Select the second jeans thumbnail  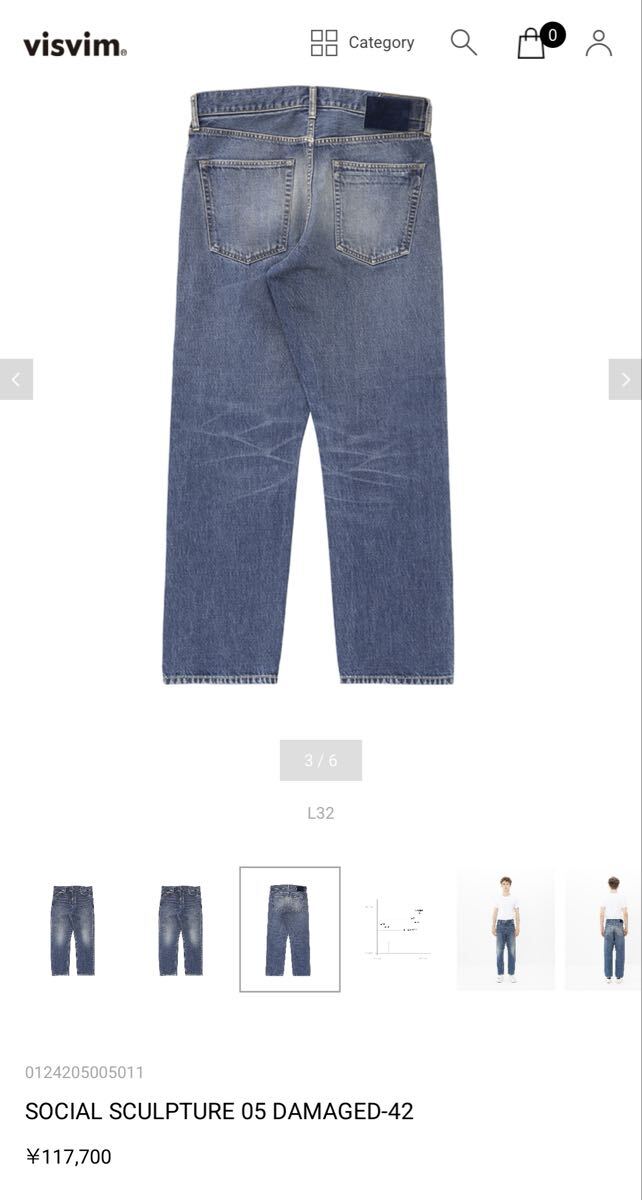[180, 929]
